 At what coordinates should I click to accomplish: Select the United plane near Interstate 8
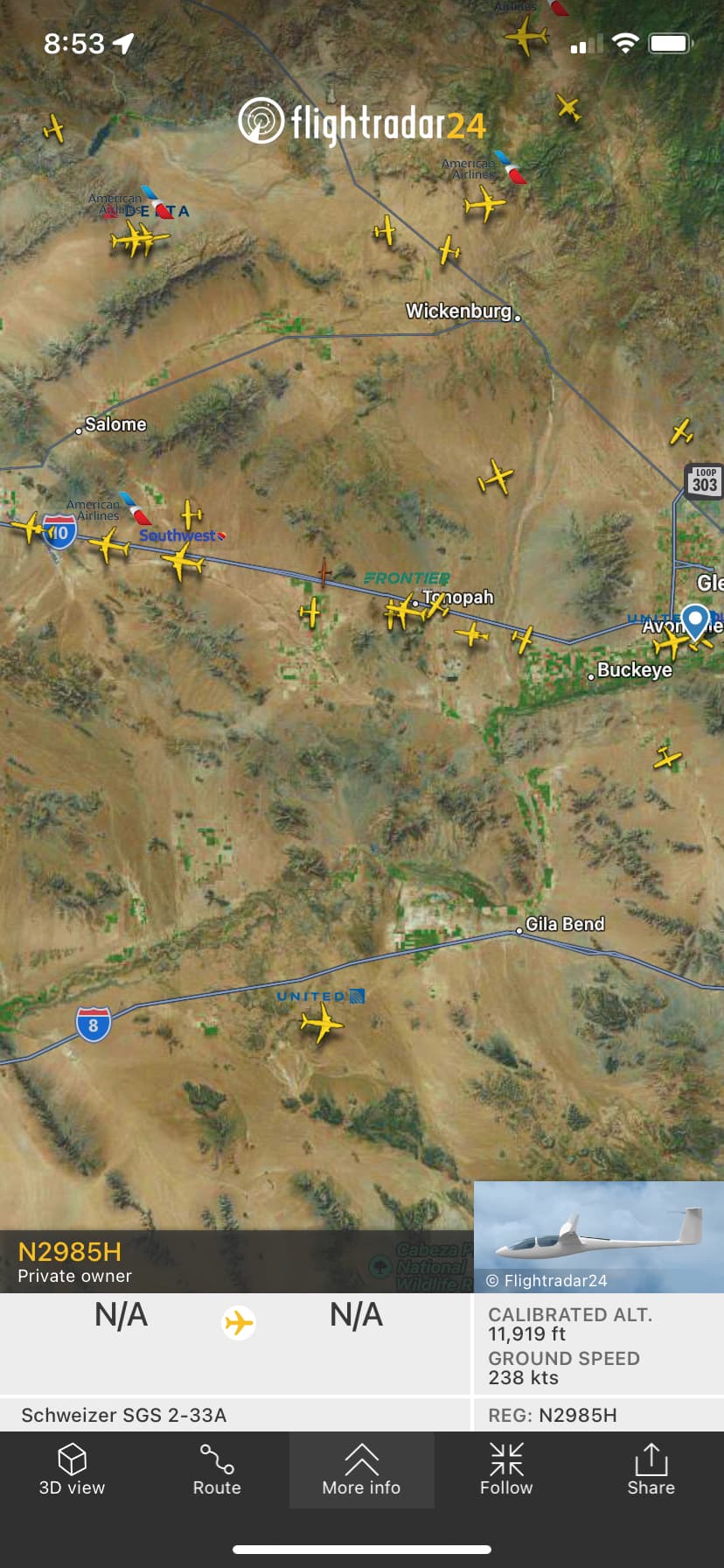[321, 1022]
